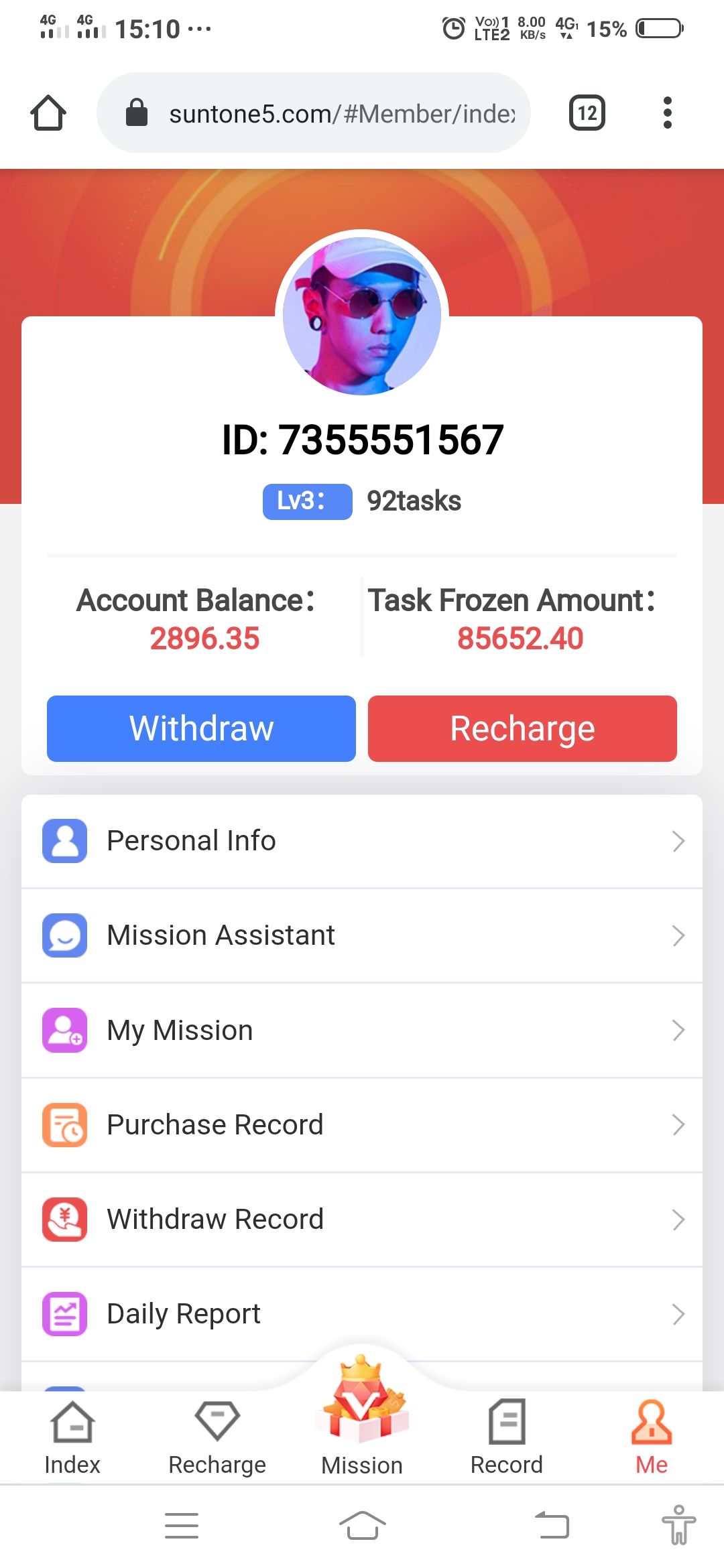Open Mission Assistant

coord(362,935)
